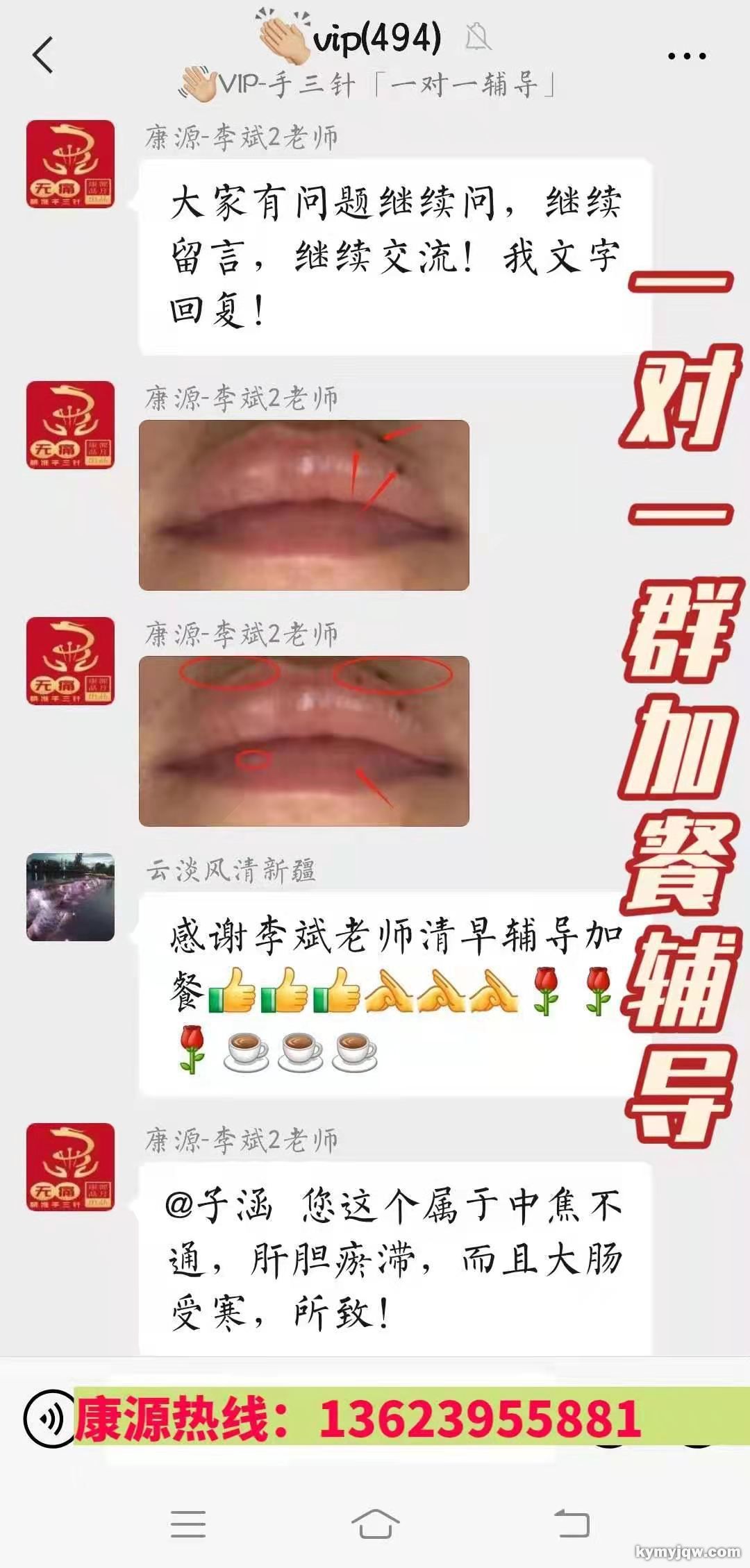The image size is (750, 1568).
Task: Tap the system home button
Action: (375, 1524)
